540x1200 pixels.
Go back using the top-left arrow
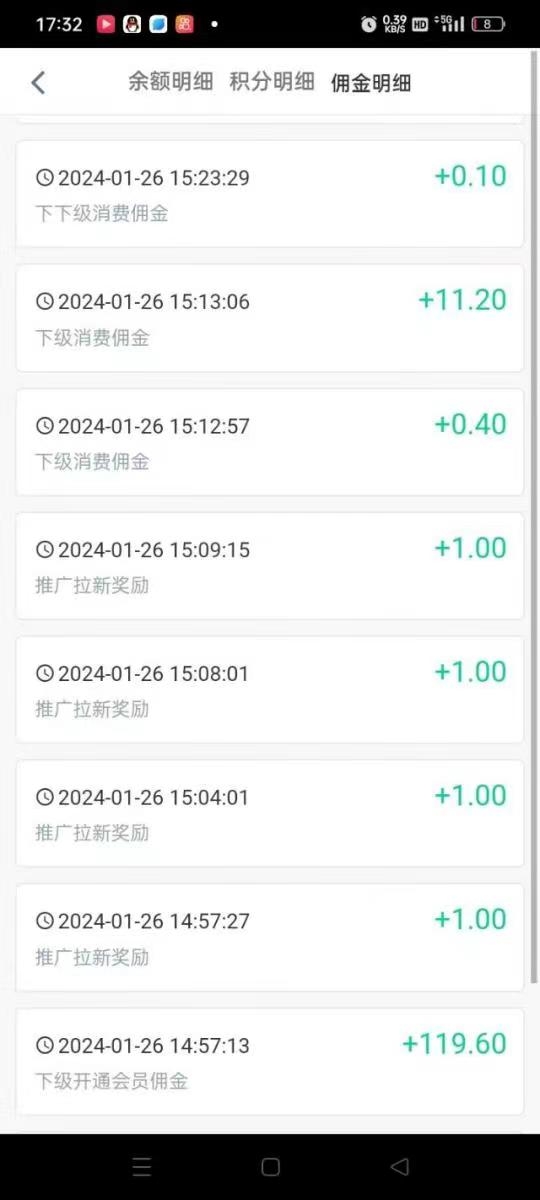point(38,83)
